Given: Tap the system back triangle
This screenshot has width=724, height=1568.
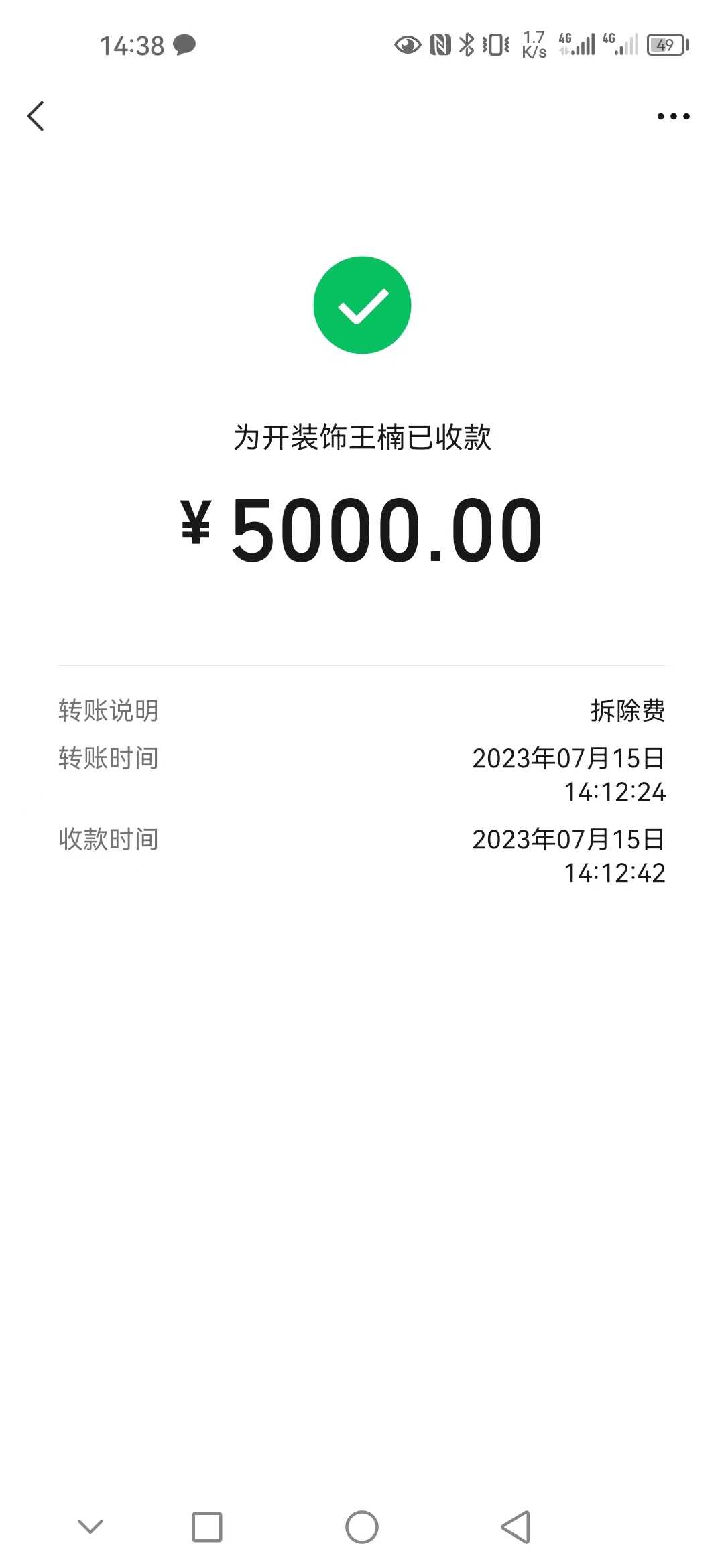Looking at the screenshot, I should pyautogui.click(x=516, y=1527).
